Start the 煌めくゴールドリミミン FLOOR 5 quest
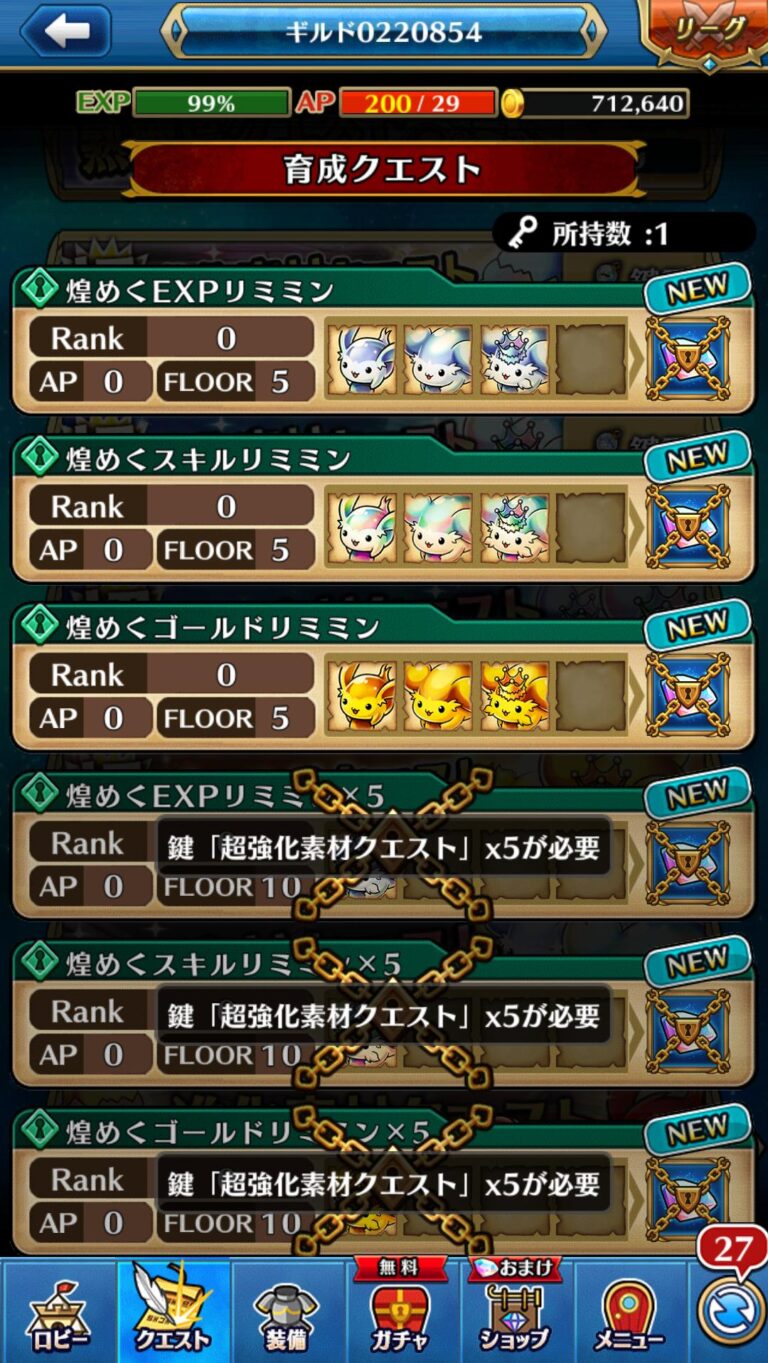Viewport: 768px width, 1363px height. [x=383, y=678]
